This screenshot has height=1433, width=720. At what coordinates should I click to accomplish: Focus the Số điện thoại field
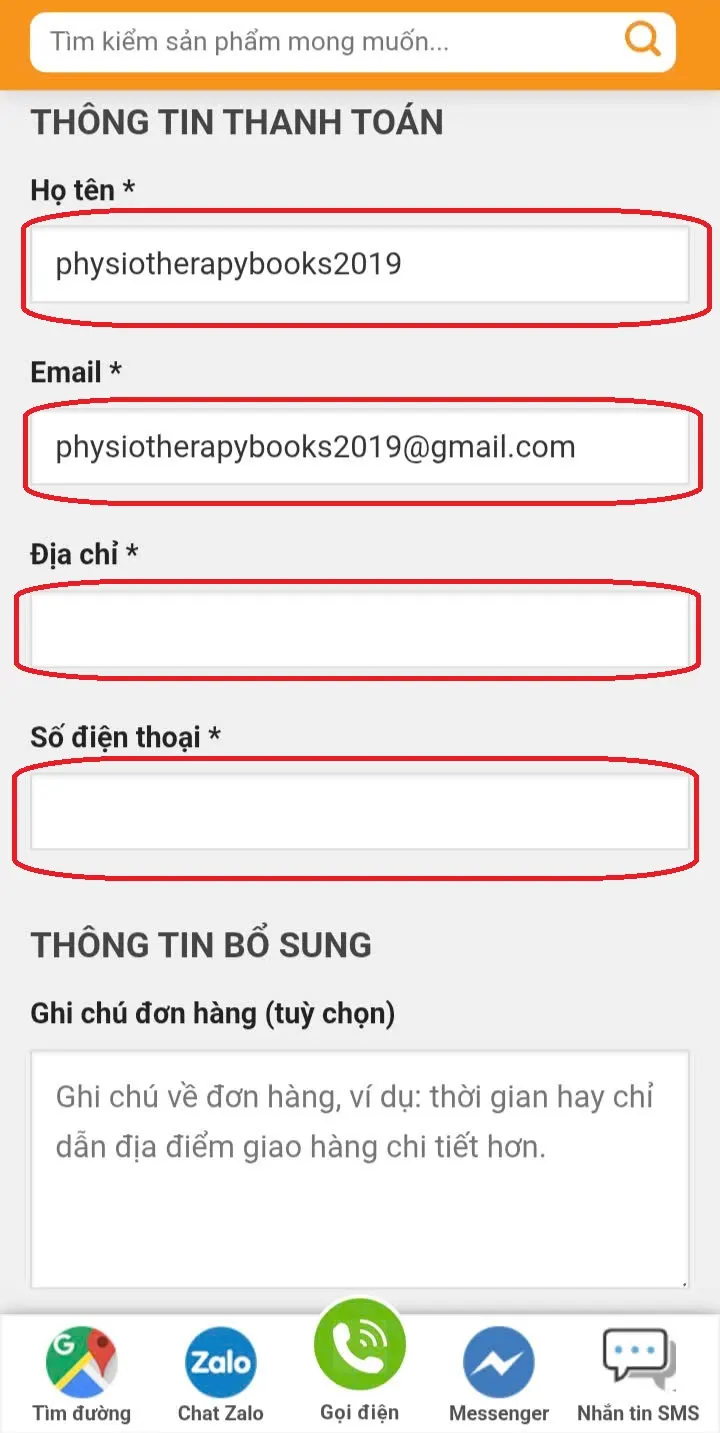pyautogui.click(x=359, y=812)
